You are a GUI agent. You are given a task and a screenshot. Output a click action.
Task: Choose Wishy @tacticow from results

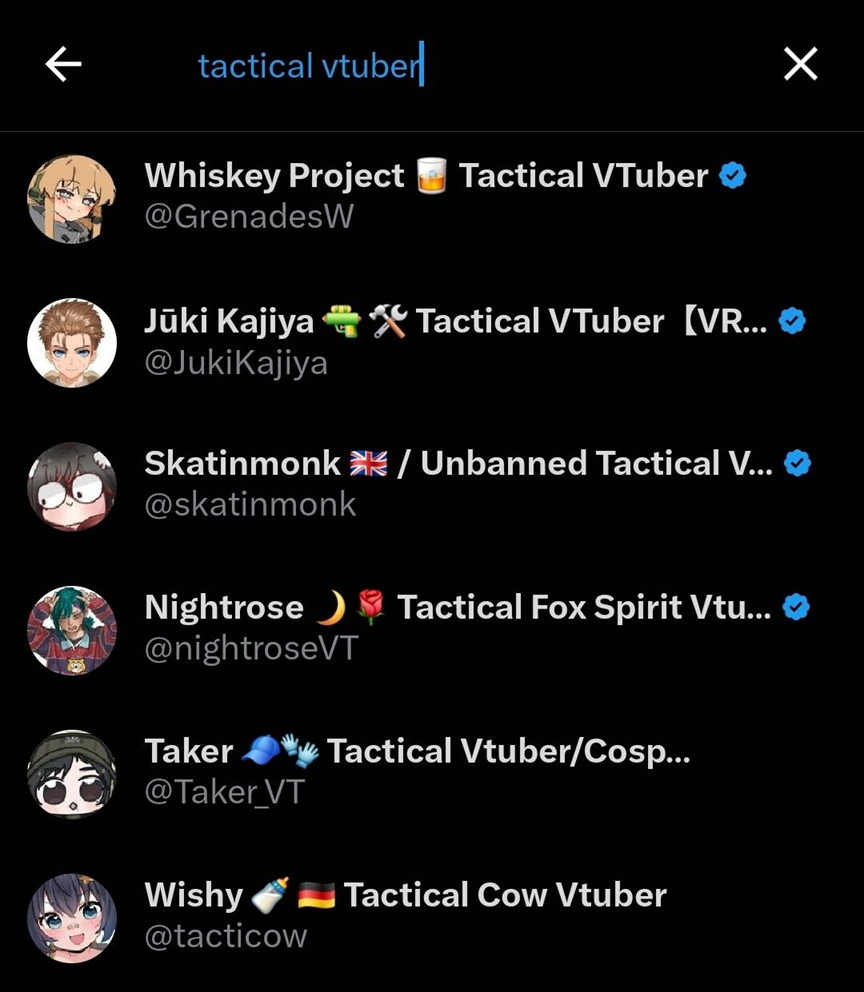[430, 915]
